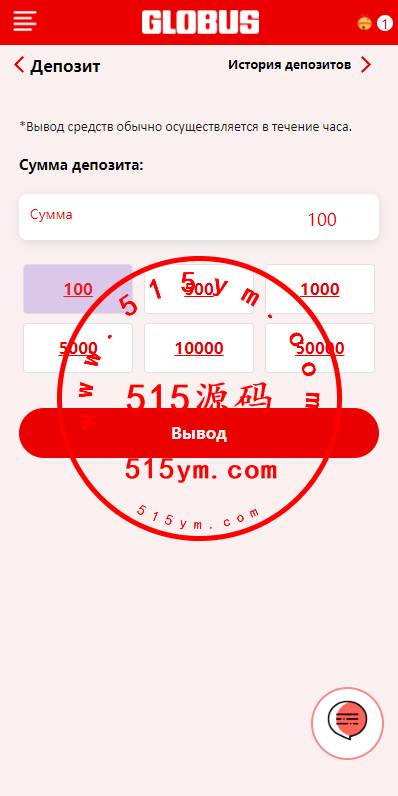Pick the 10000 amount

pos(199,348)
